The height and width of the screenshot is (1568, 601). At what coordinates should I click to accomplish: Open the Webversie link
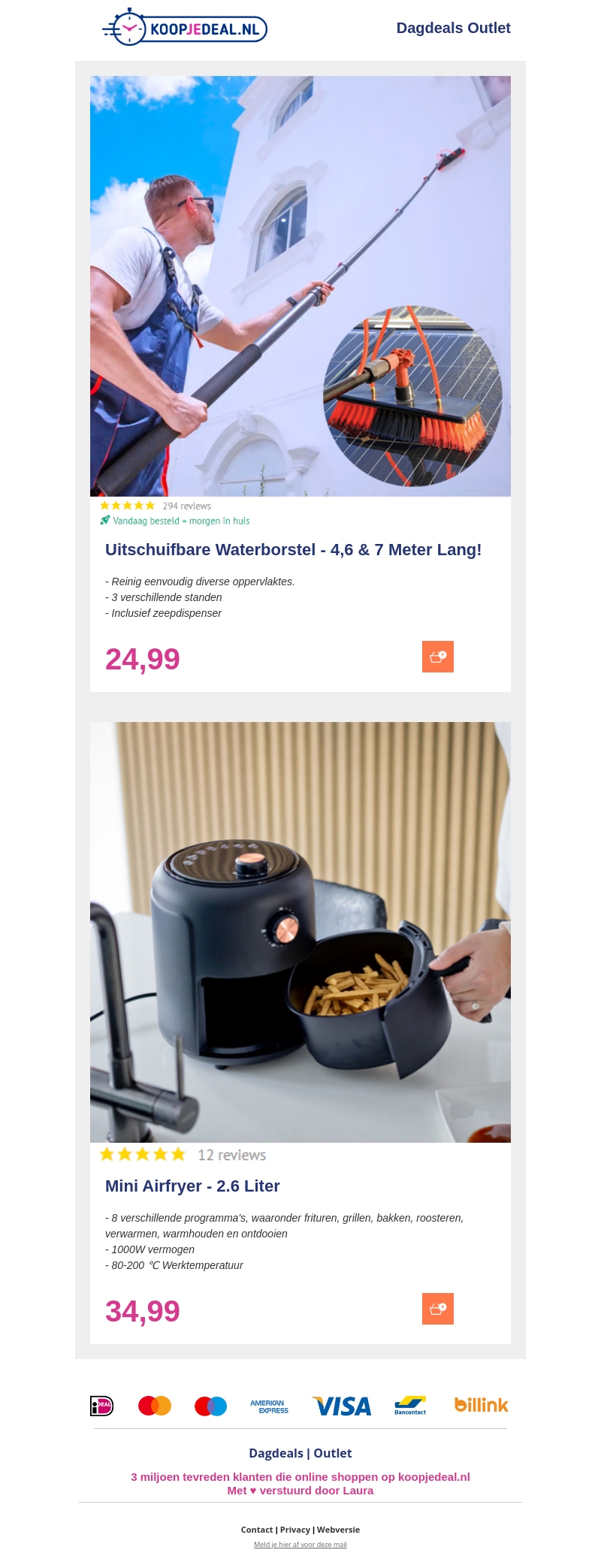coord(338,1530)
